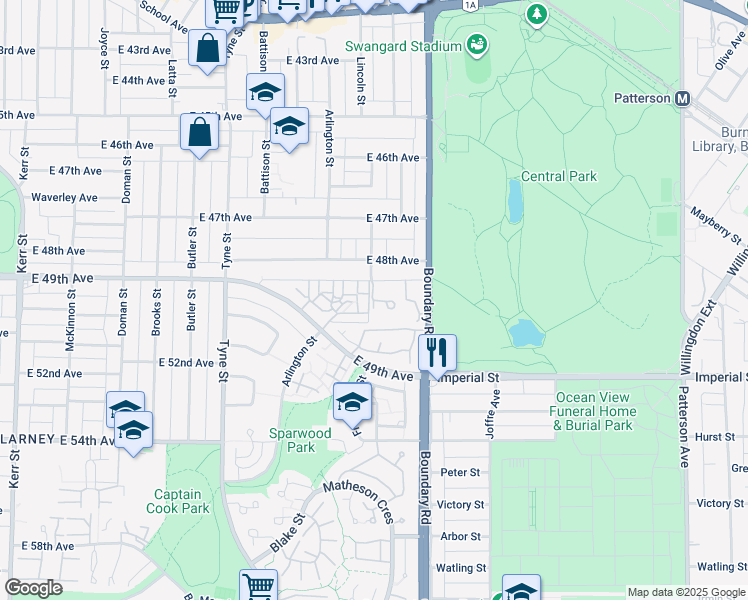This screenshot has height=600, width=748.
Task: Open the Swangard Stadium marker
Action: [476, 45]
